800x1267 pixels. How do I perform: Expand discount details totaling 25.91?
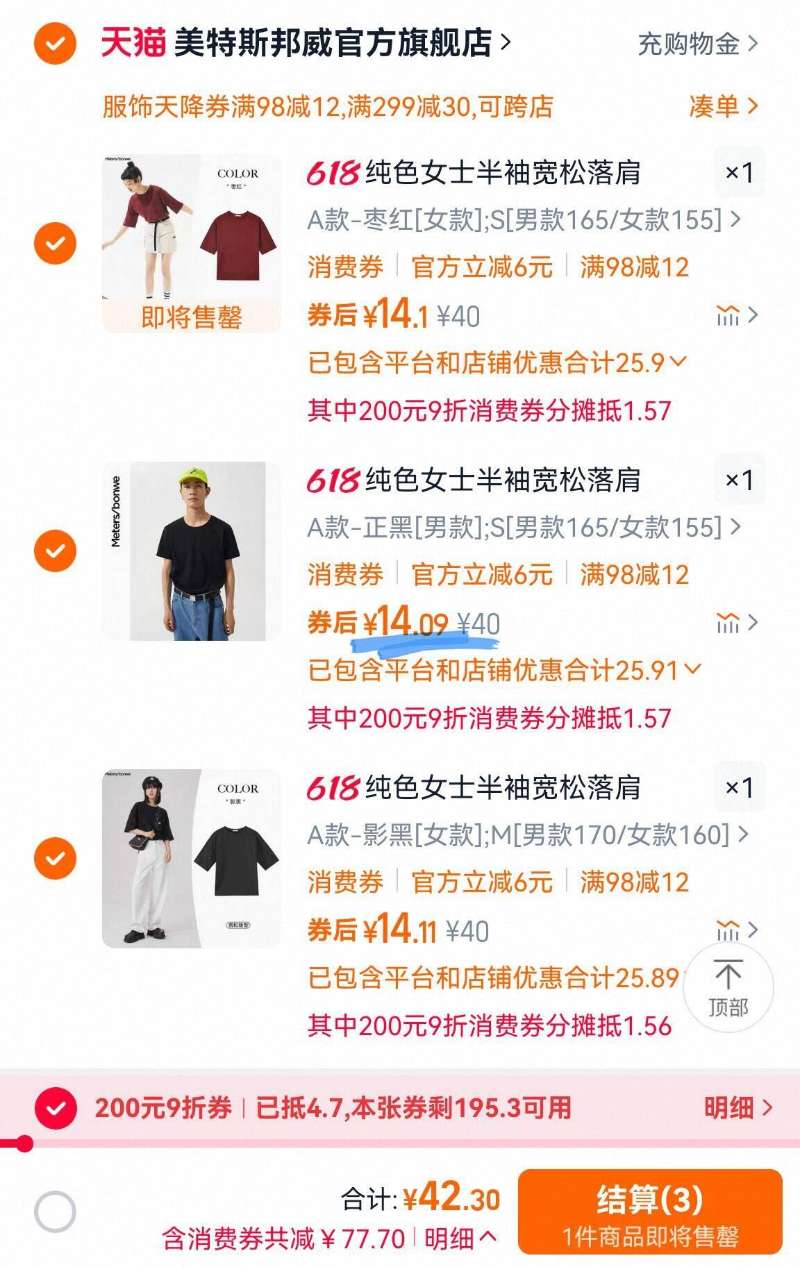(504, 669)
